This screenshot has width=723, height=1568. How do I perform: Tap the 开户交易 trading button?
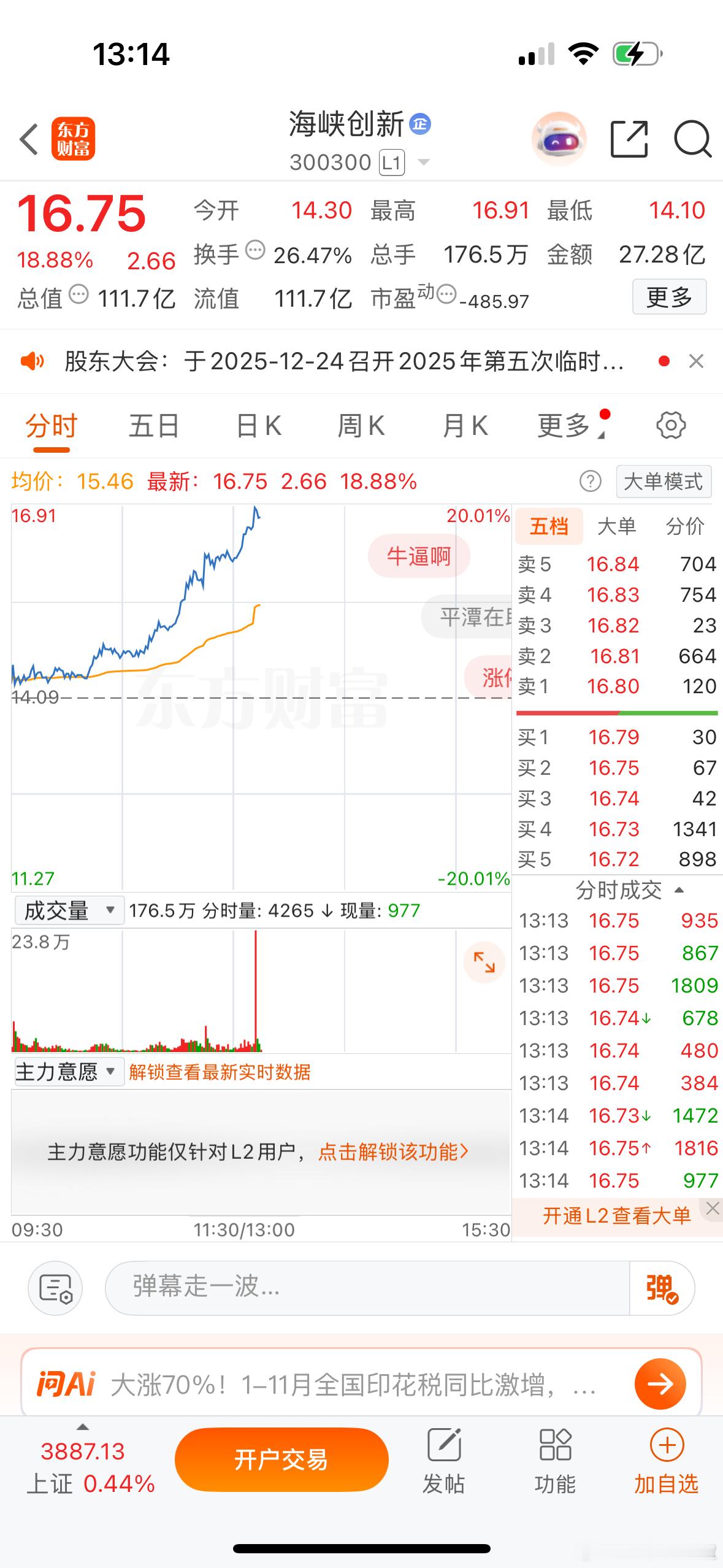tap(281, 1460)
